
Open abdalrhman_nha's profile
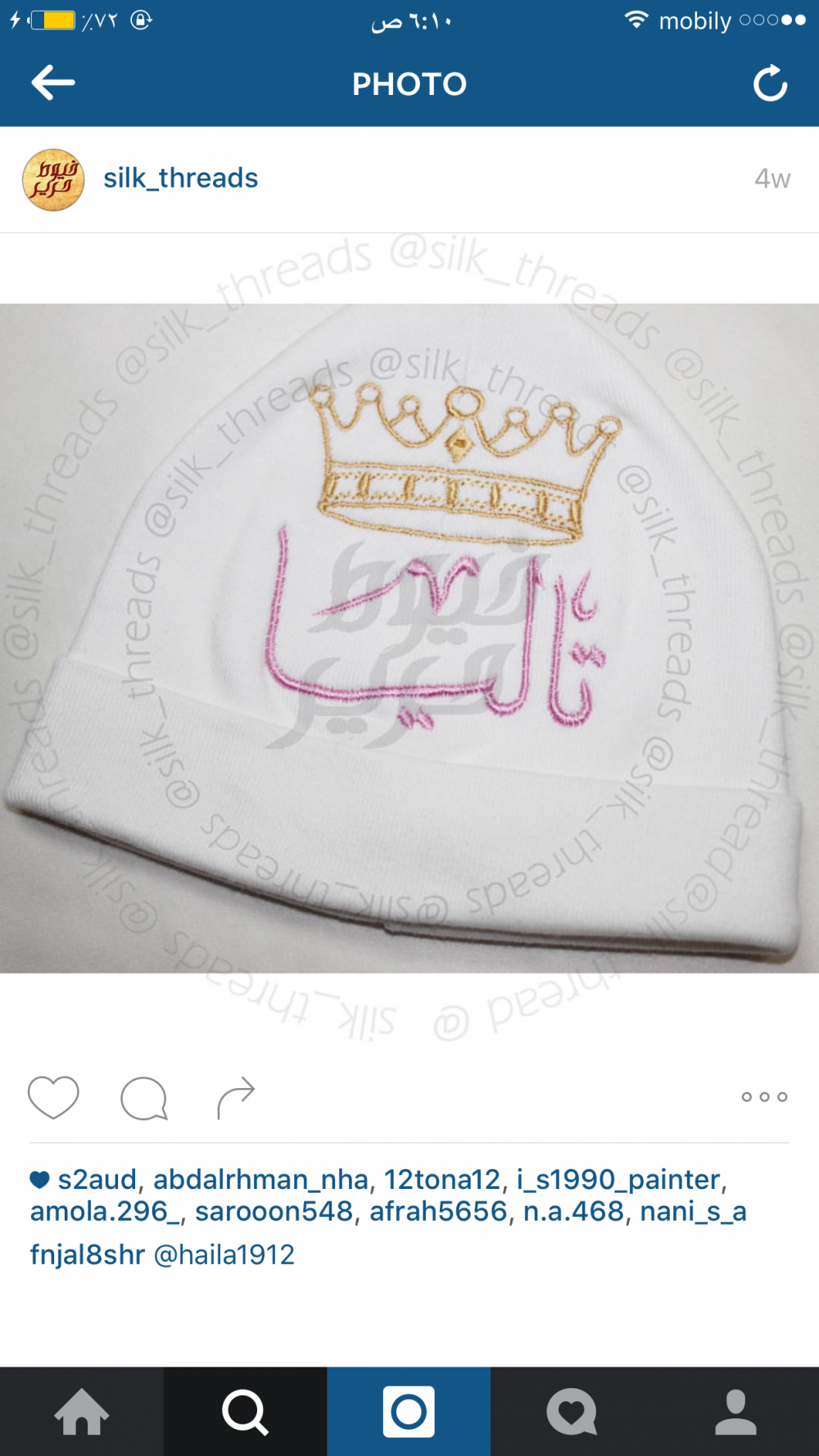pos(260,1179)
